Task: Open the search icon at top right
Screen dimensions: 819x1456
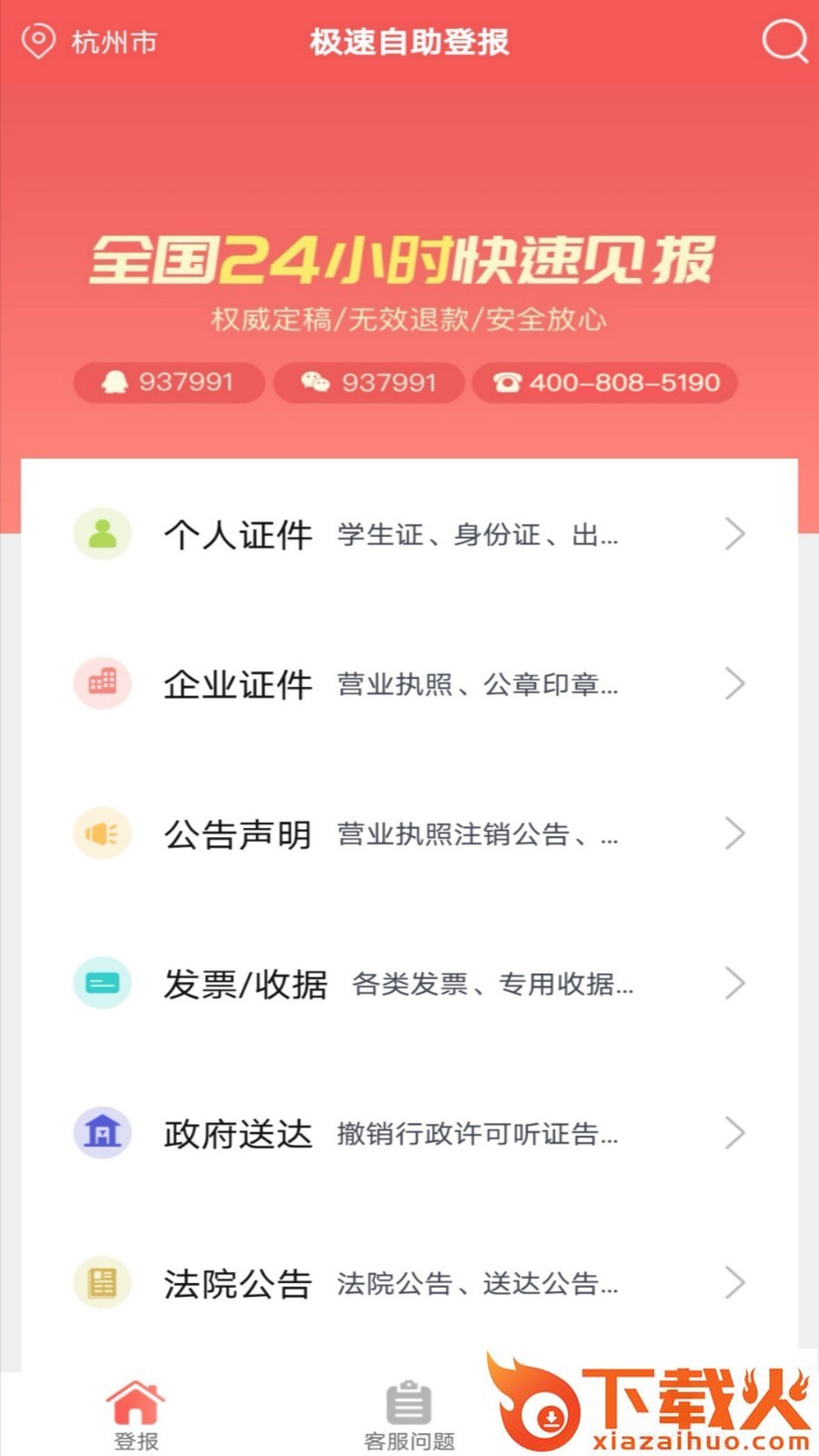Action: click(x=783, y=42)
